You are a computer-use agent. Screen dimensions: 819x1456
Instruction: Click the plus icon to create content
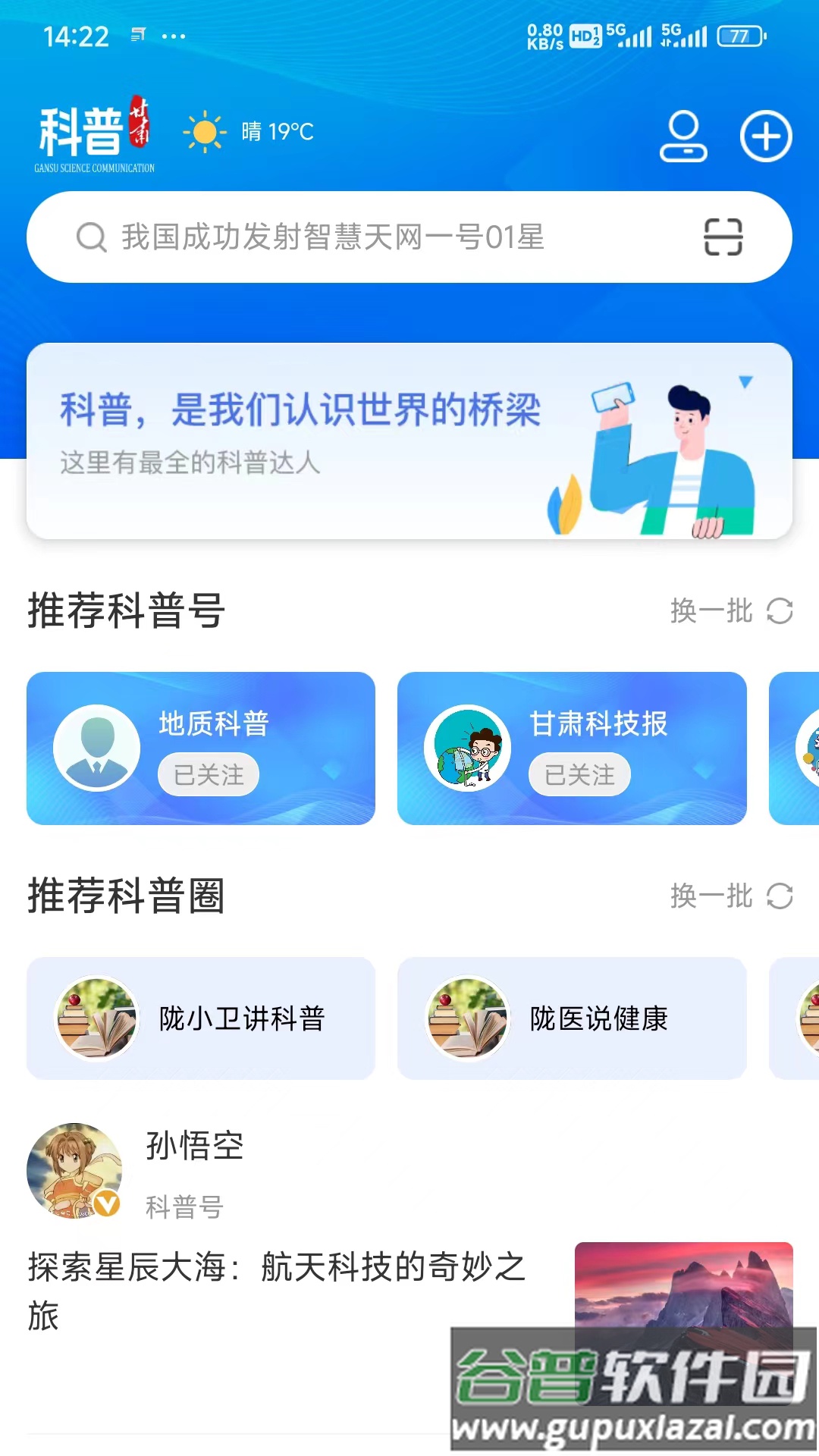[x=767, y=135]
